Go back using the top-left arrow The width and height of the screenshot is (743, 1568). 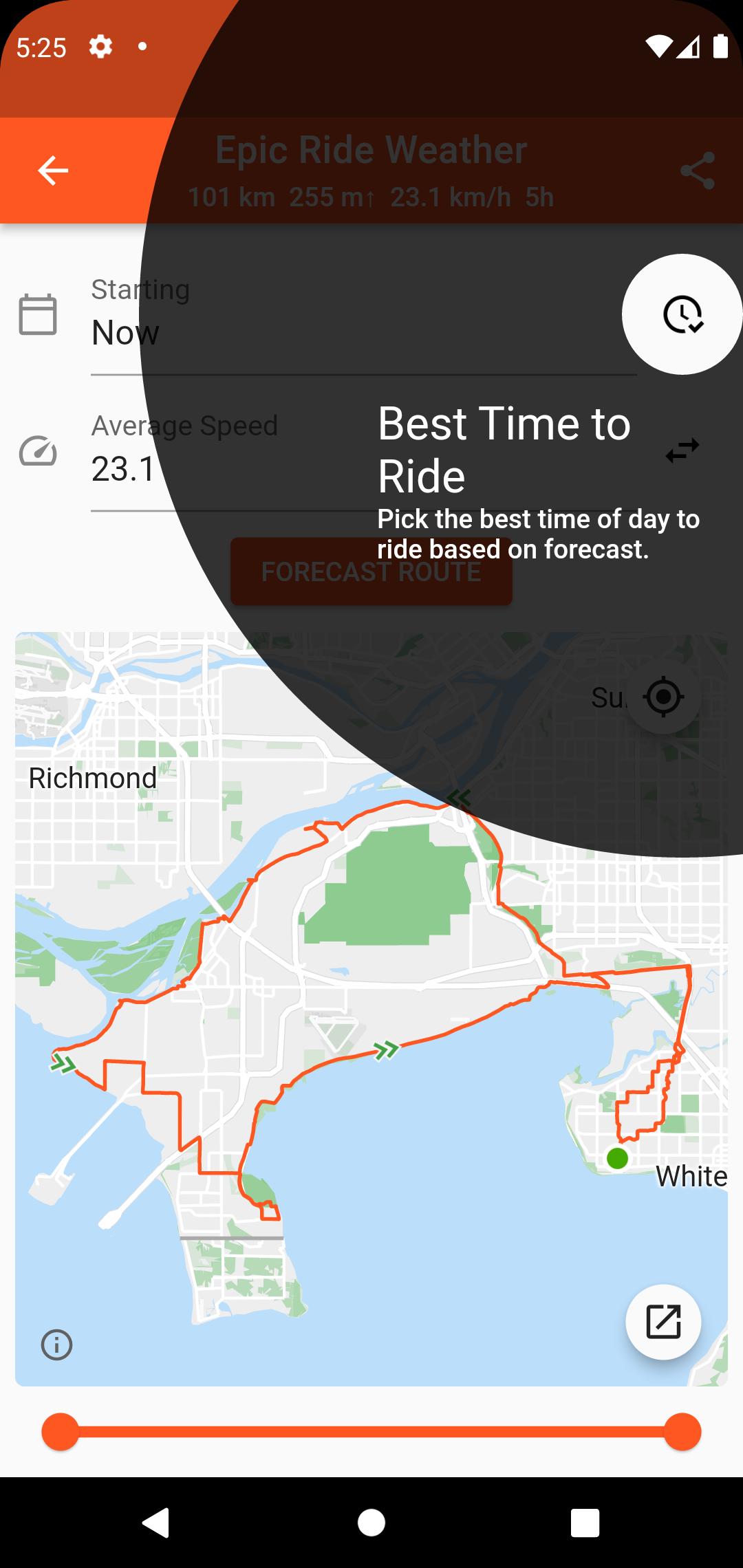pos(53,171)
